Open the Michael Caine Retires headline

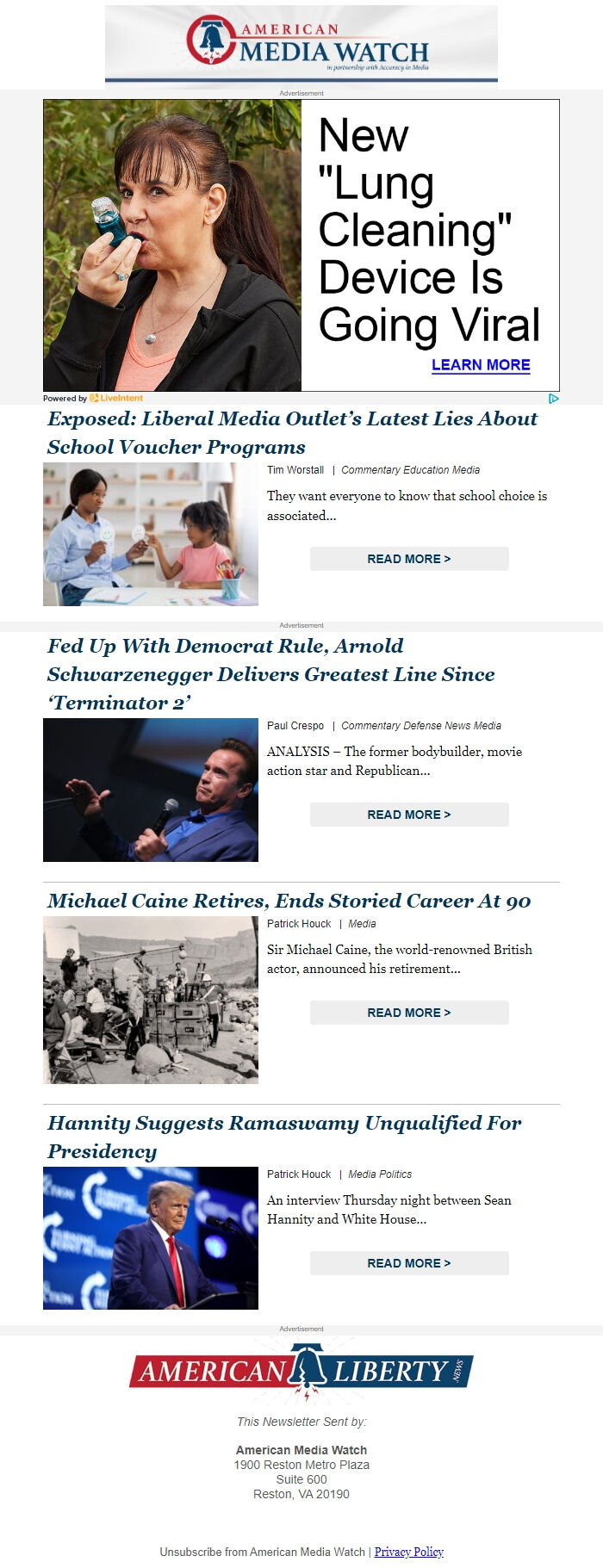pyautogui.click(x=289, y=901)
